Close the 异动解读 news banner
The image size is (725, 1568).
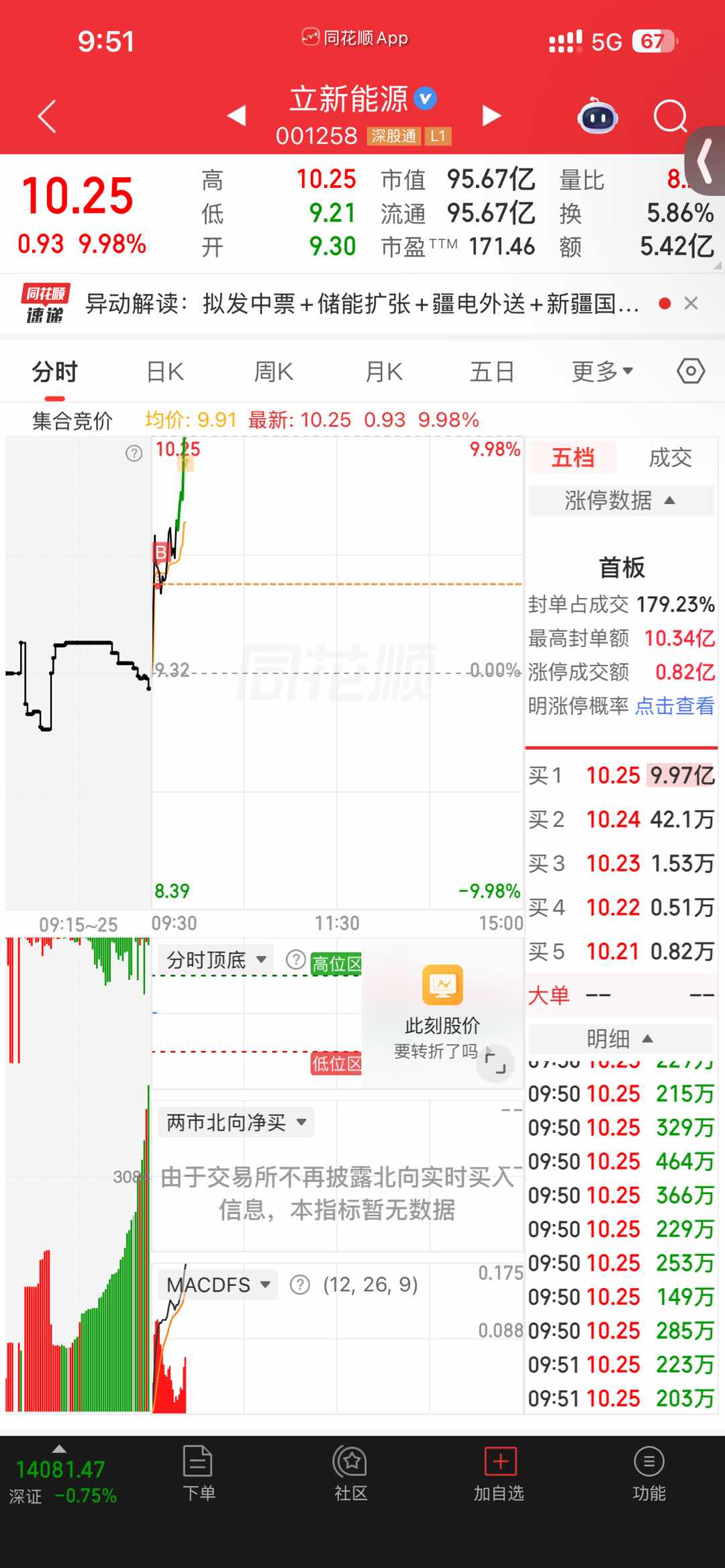[692, 303]
